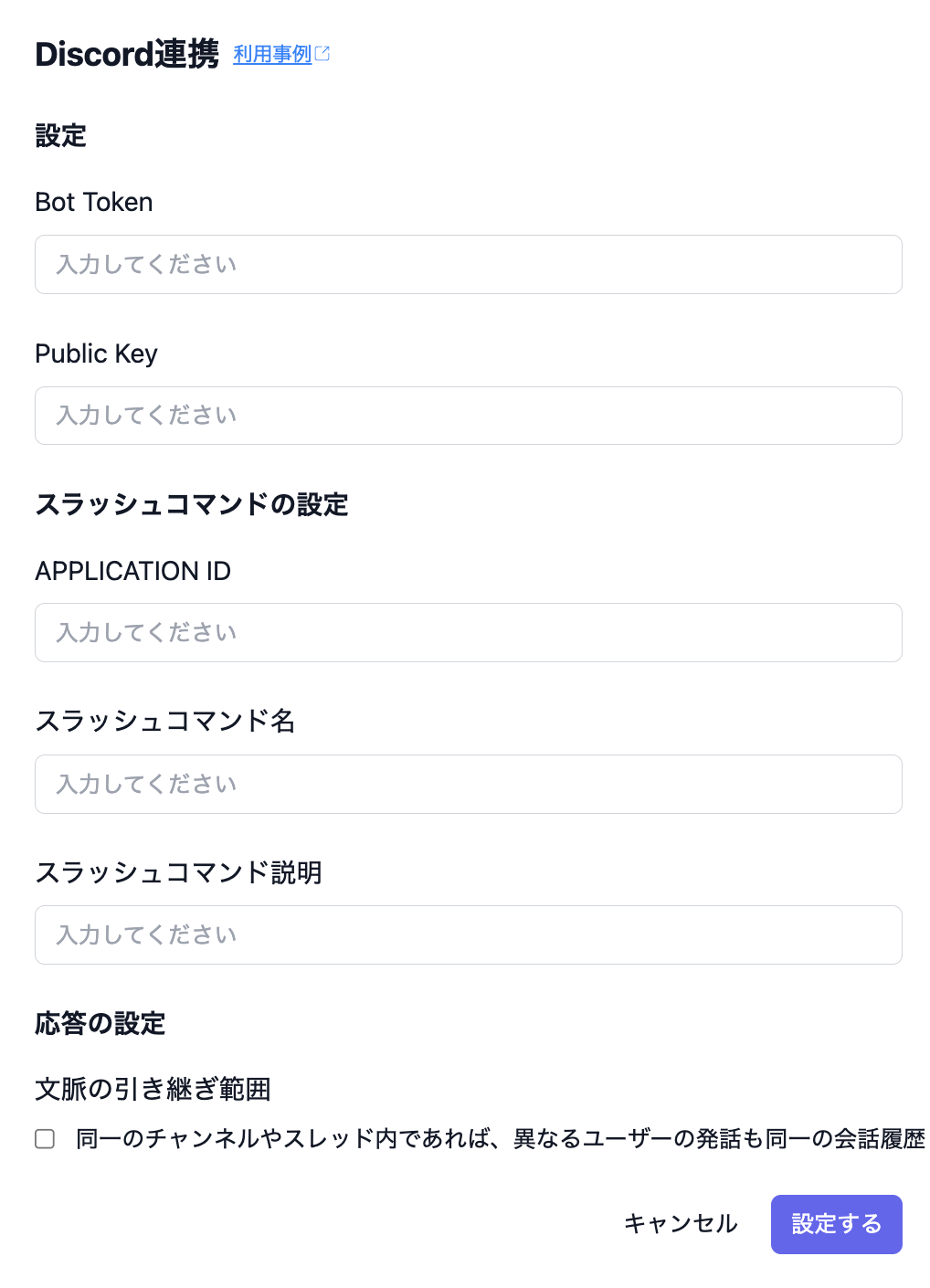930x1288 pixels.
Task: Focus the Bot Token input field
Action: [468, 265]
